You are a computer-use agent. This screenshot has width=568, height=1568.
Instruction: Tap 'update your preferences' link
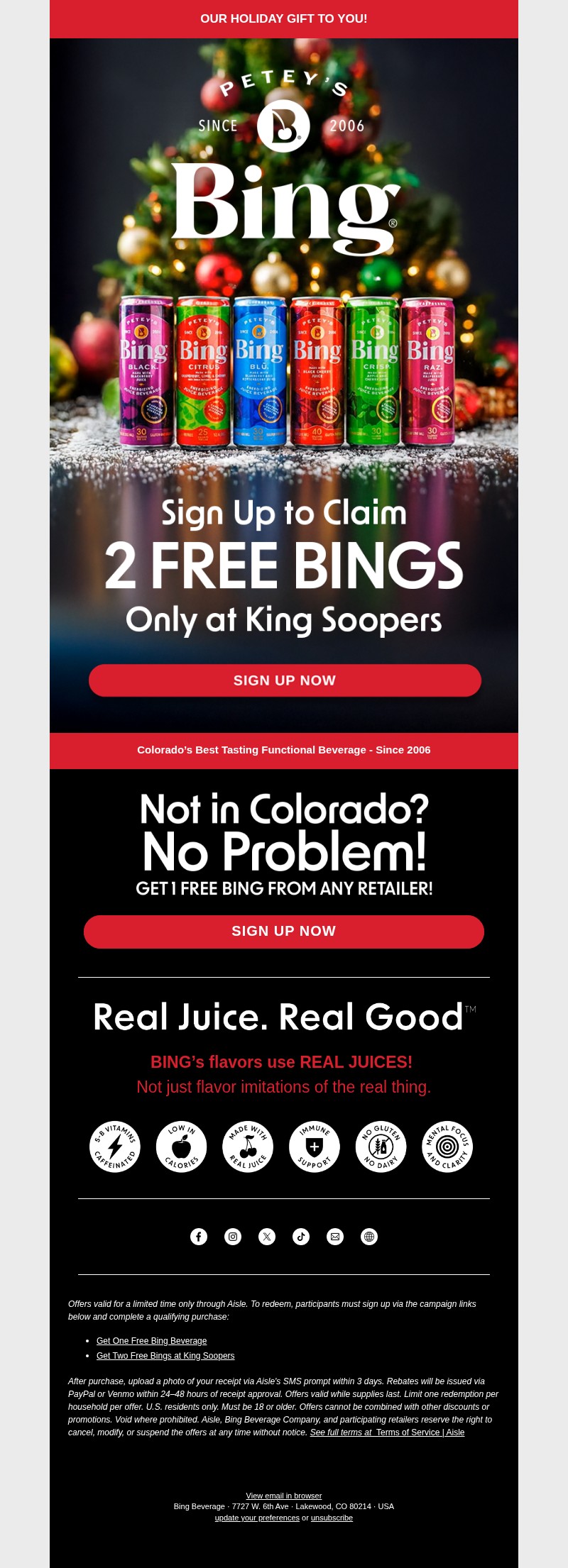(257, 1518)
